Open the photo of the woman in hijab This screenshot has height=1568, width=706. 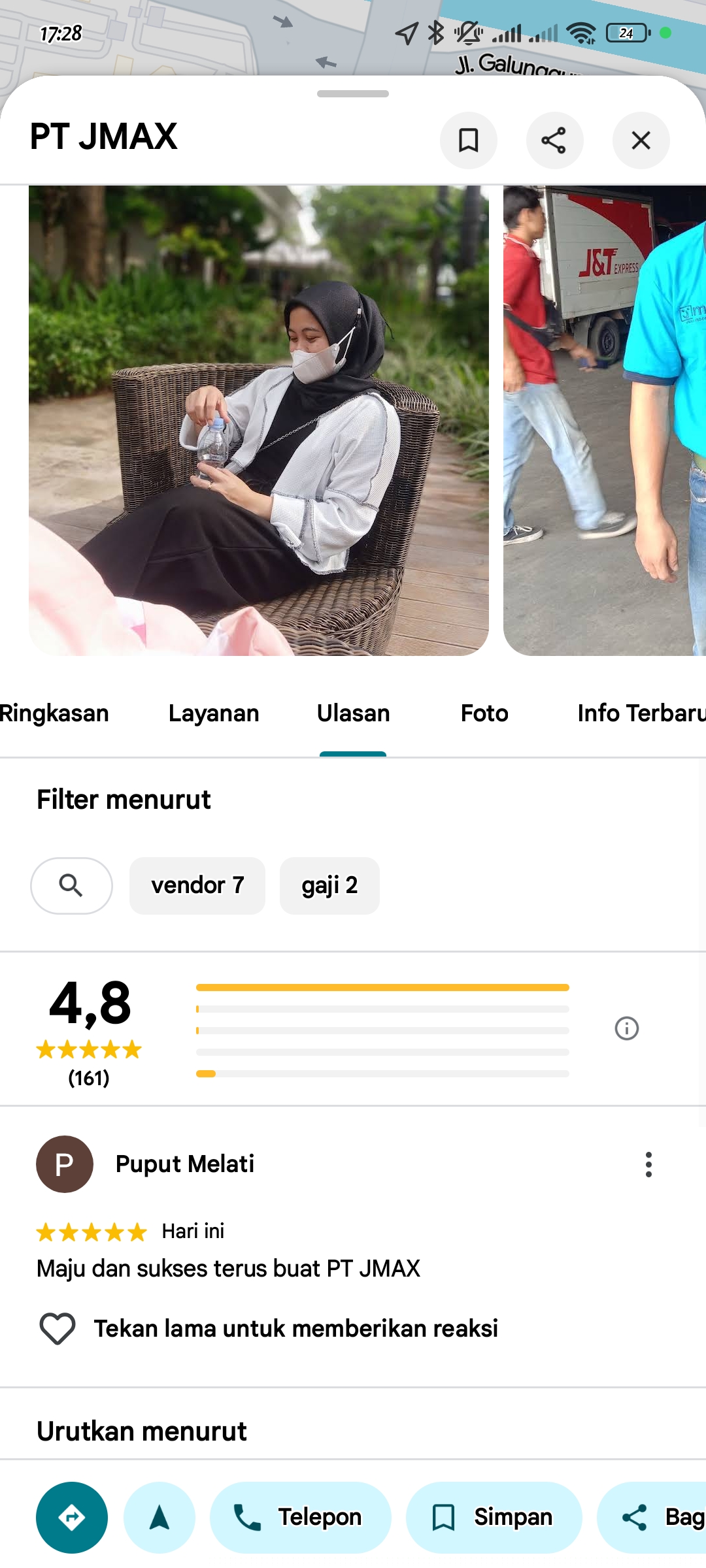point(258,420)
